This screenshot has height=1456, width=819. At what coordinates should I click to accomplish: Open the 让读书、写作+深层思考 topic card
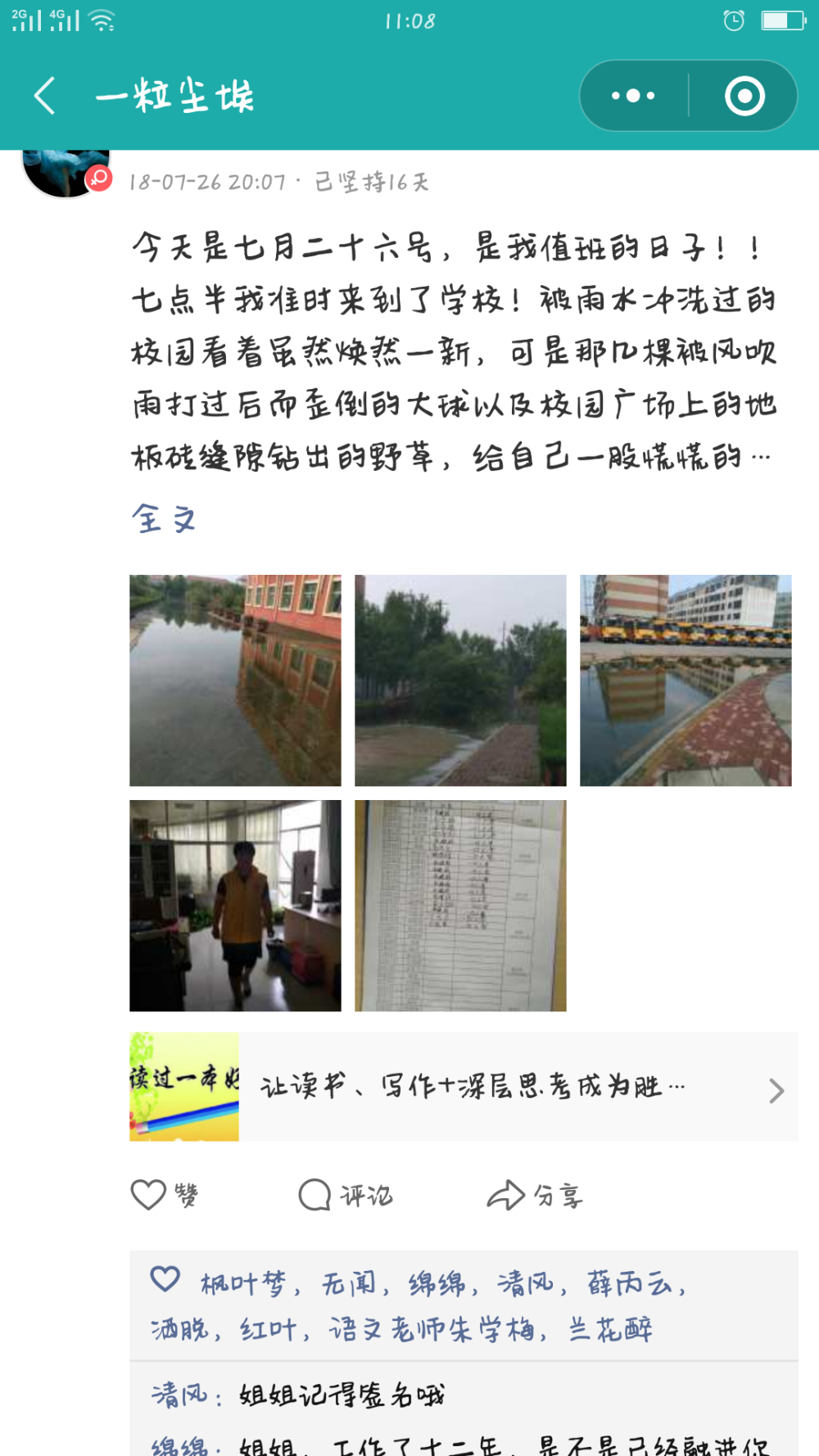point(464,1087)
